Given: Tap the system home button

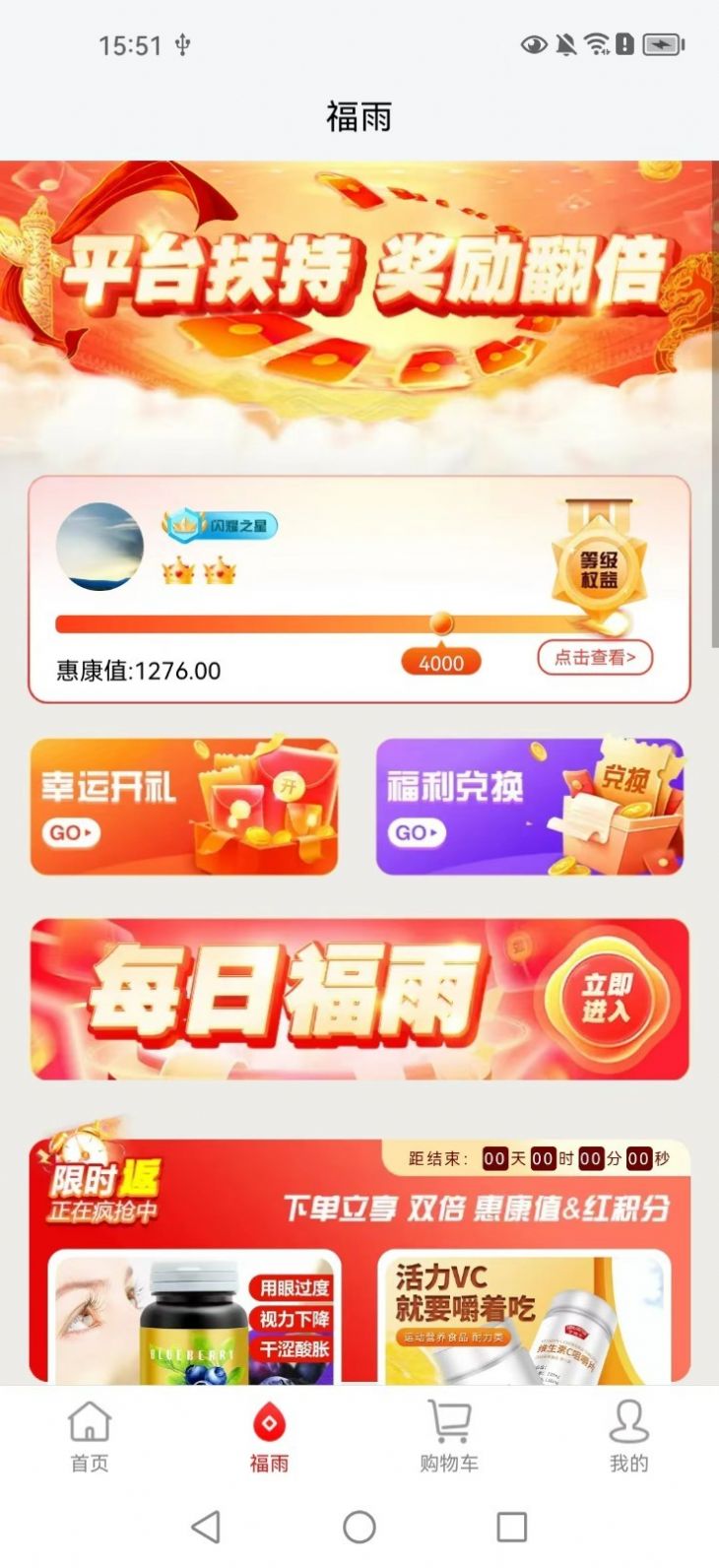Looking at the screenshot, I should click(x=359, y=1527).
